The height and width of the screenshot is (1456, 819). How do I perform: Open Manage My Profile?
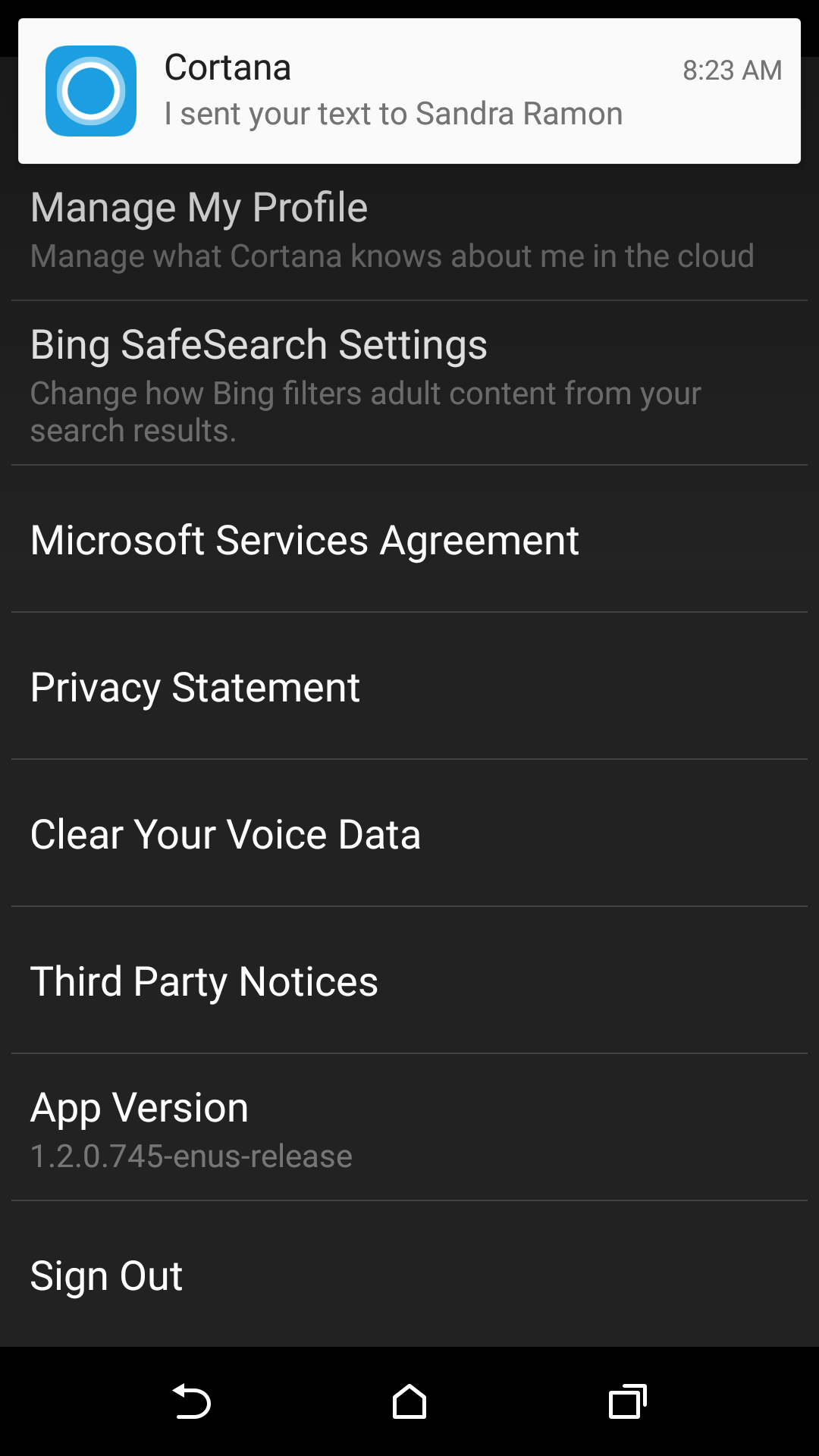click(409, 231)
